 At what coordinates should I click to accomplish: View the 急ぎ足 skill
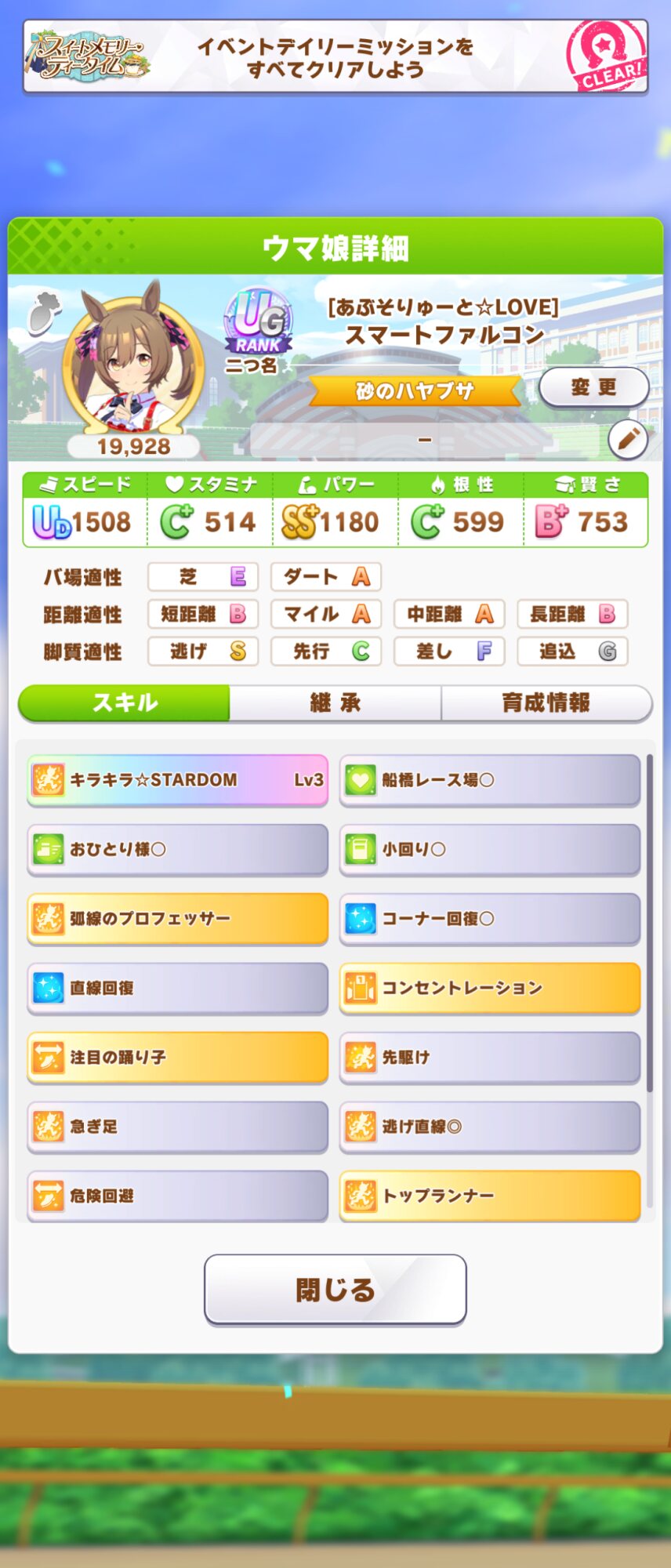click(177, 1127)
